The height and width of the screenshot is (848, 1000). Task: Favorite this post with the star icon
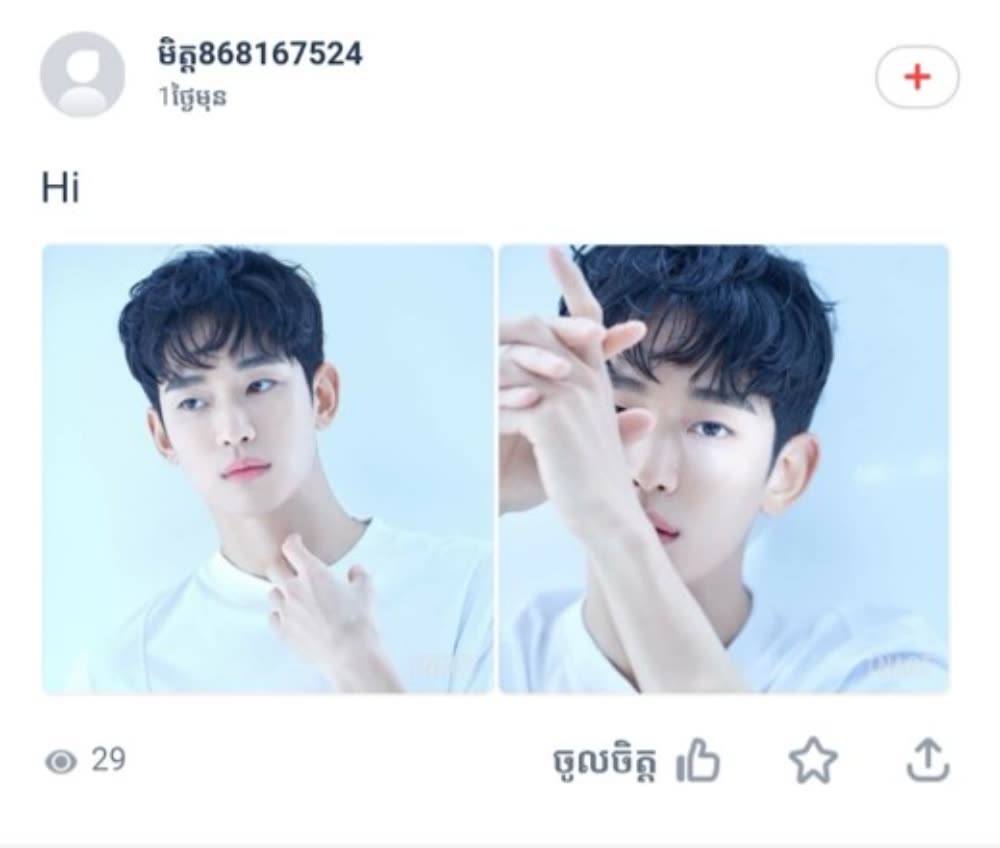click(x=812, y=762)
